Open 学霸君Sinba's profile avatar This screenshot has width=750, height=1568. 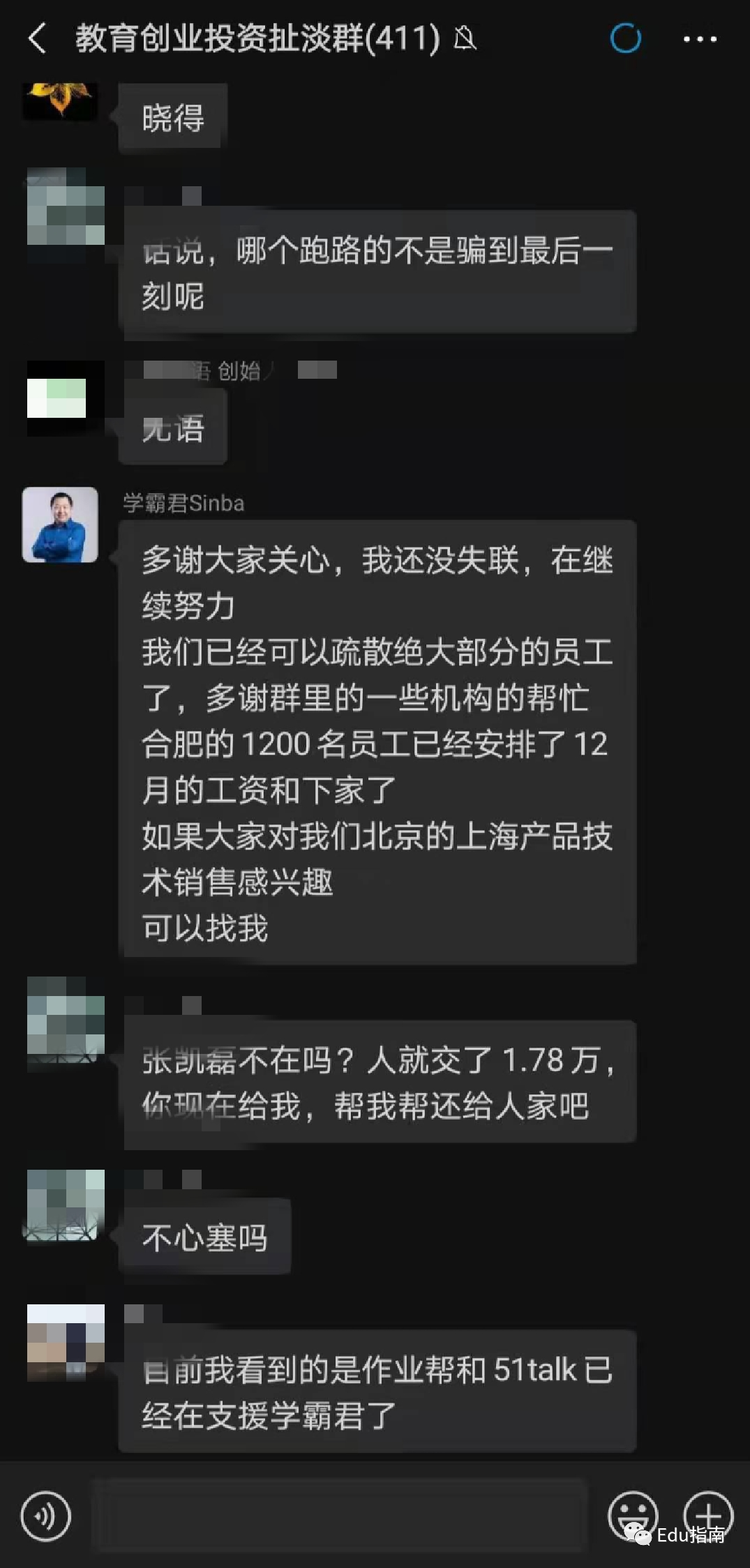60,525
